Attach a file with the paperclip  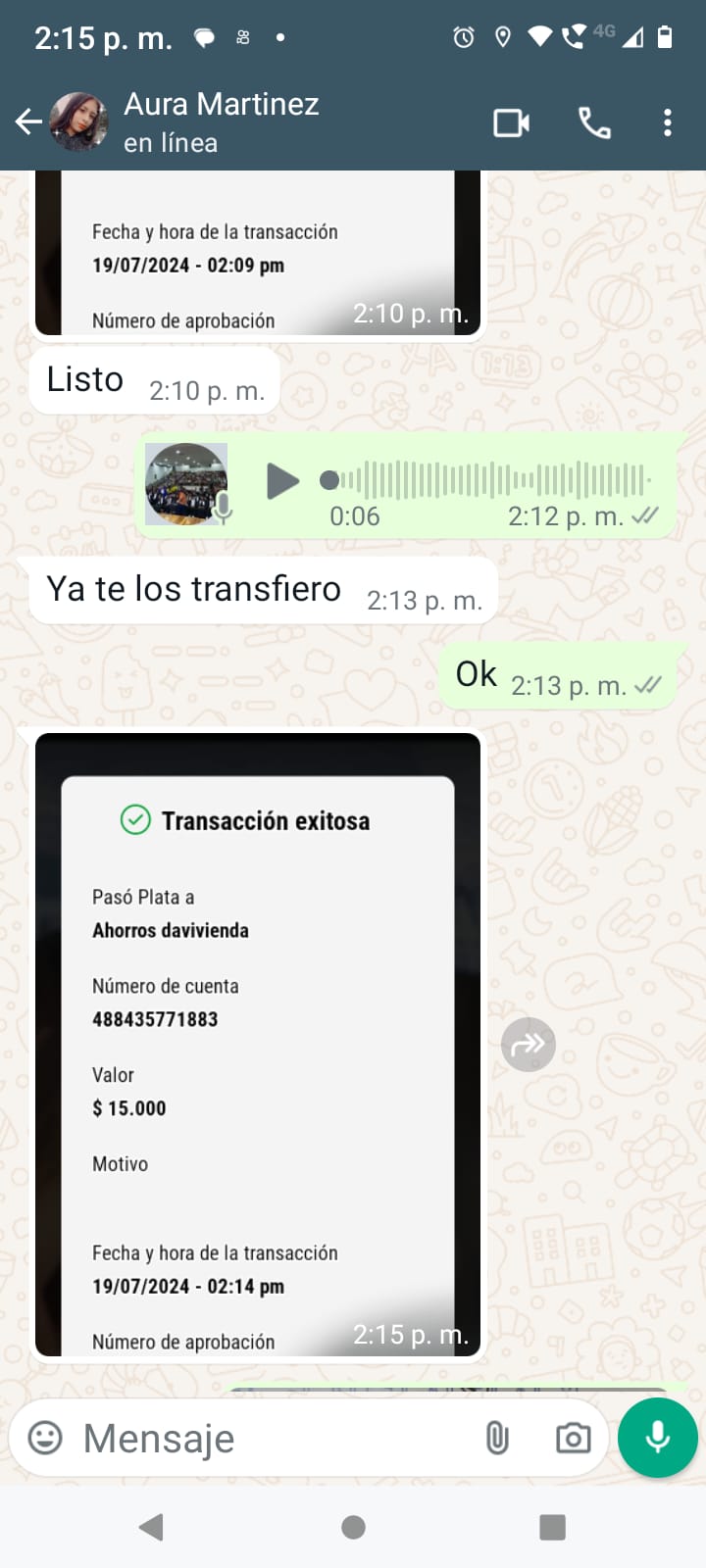click(497, 1438)
